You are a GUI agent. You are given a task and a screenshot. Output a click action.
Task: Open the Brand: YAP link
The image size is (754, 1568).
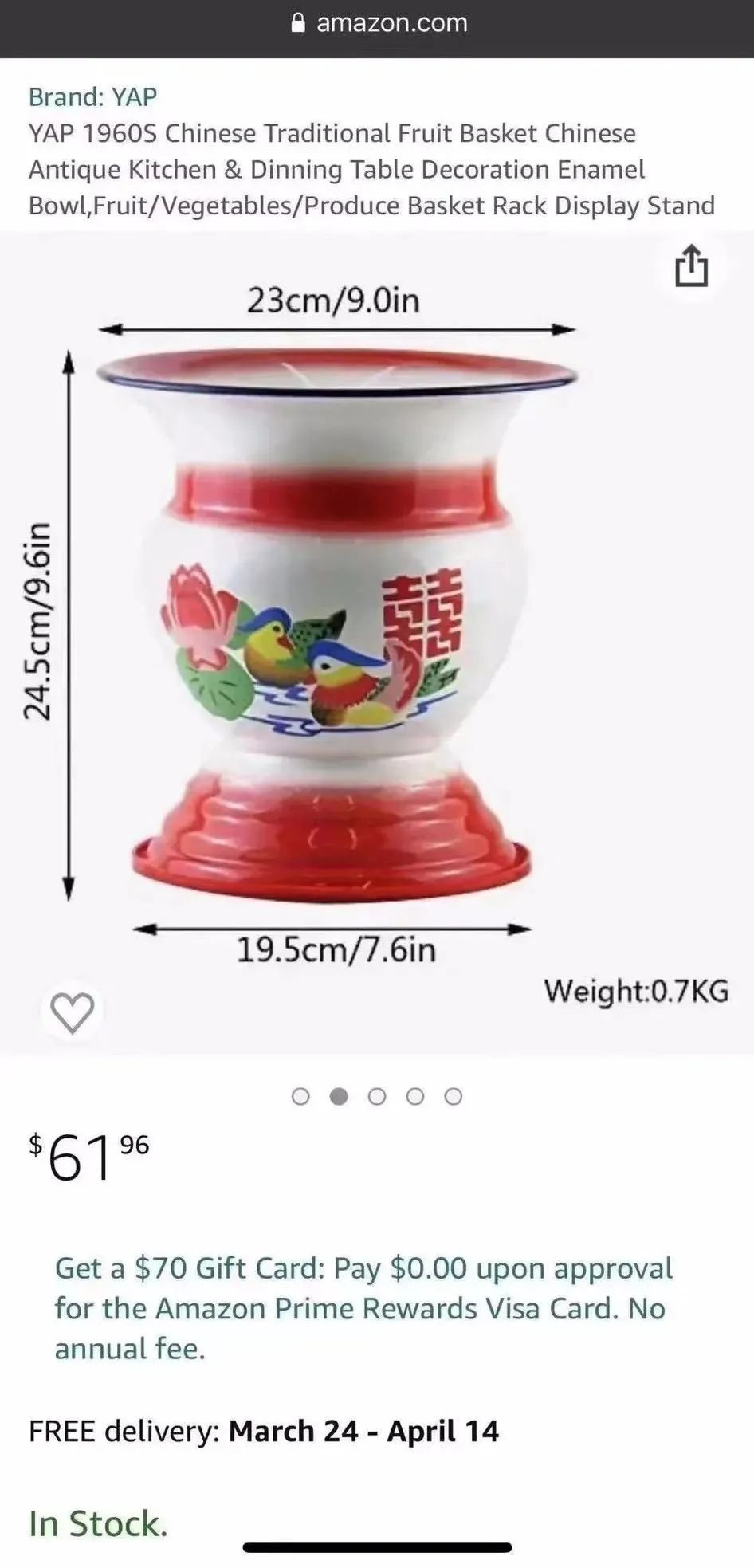tap(93, 97)
